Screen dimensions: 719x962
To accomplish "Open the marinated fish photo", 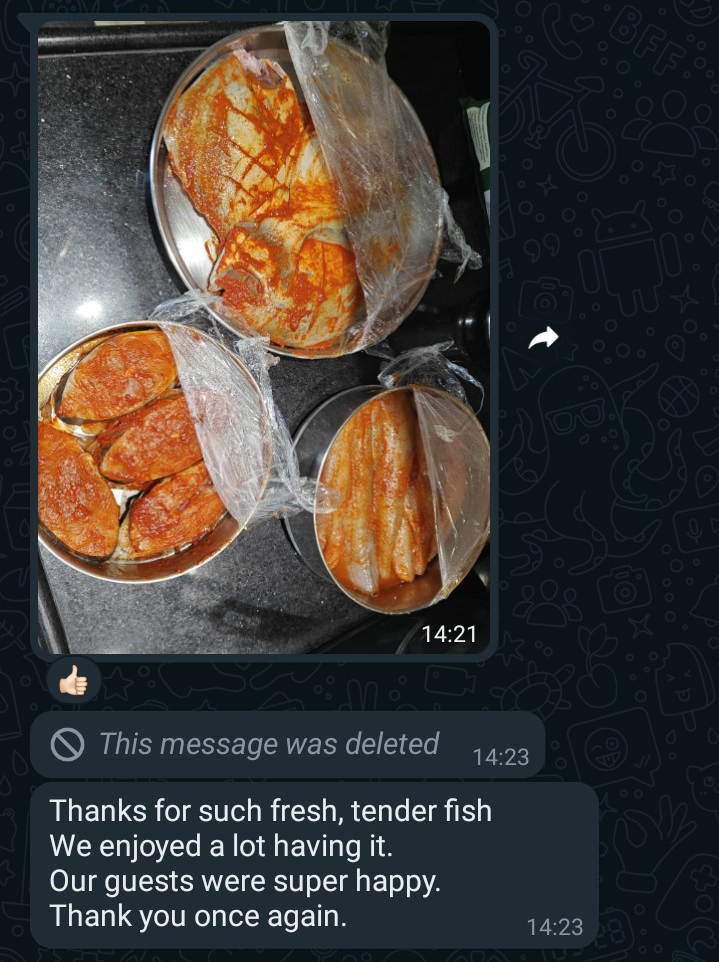I will tap(264, 338).
